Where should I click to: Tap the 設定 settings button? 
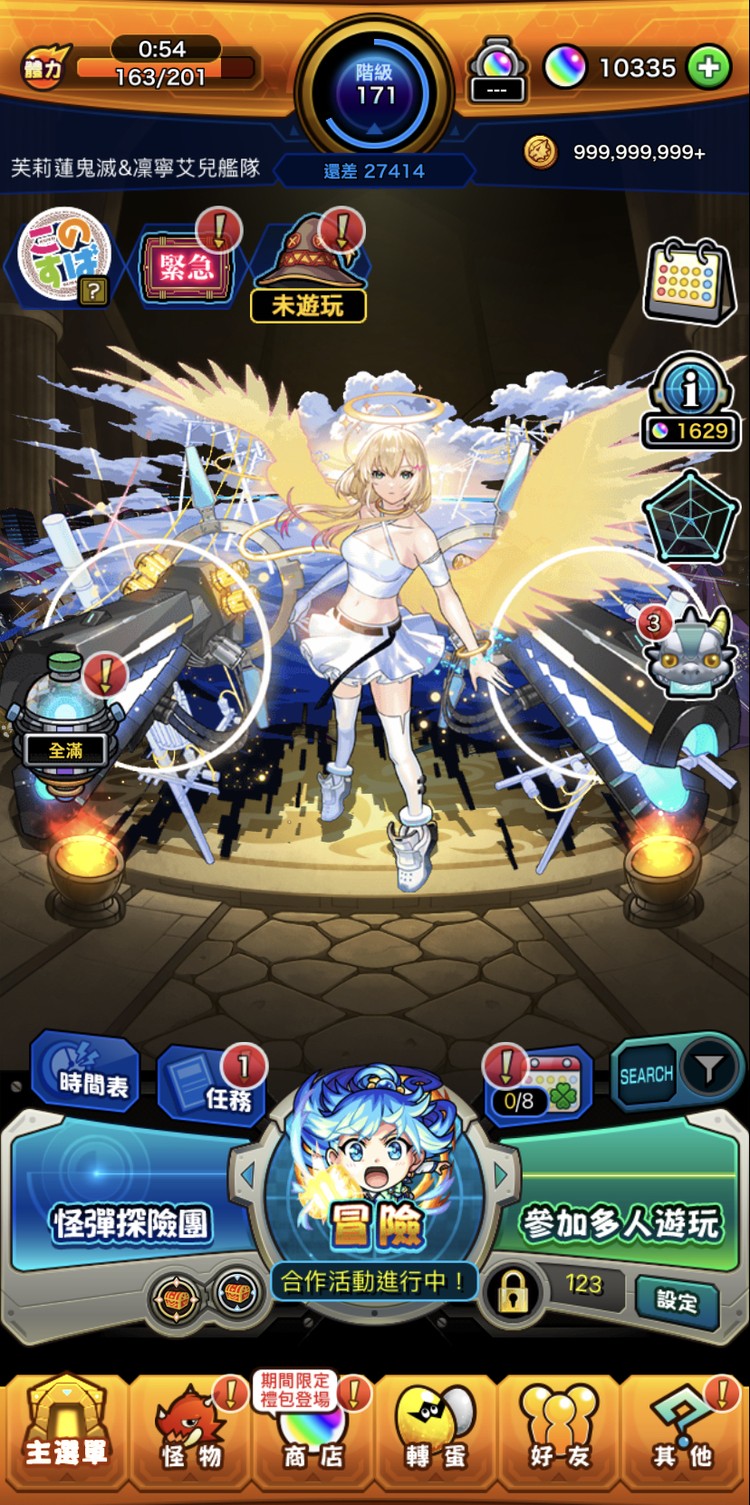coord(677,1301)
